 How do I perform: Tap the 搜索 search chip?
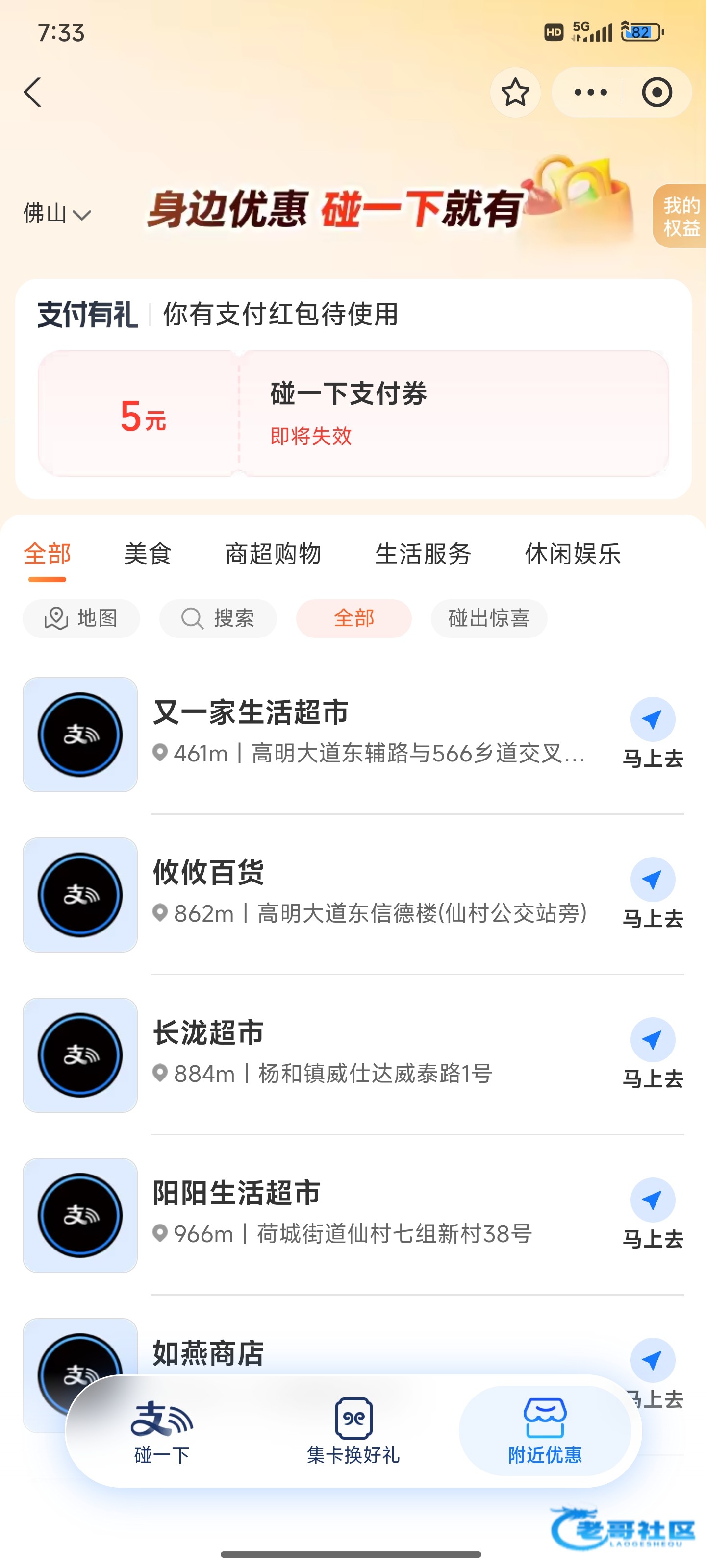pyautogui.click(x=218, y=618)
